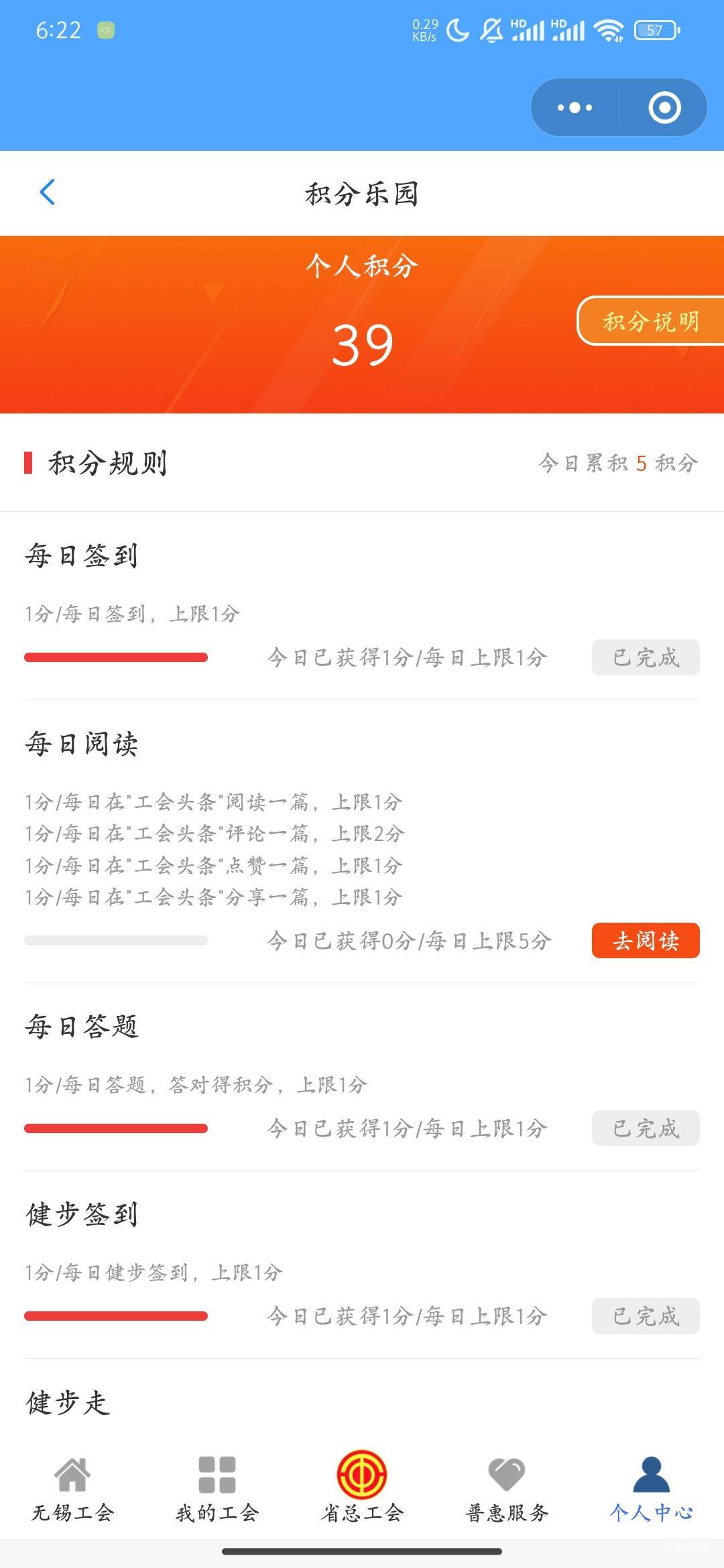724x1568 pixels.
Task: Switch to the 我的工会 tab
Action: pyautogui.click(x=217, y=1489)
